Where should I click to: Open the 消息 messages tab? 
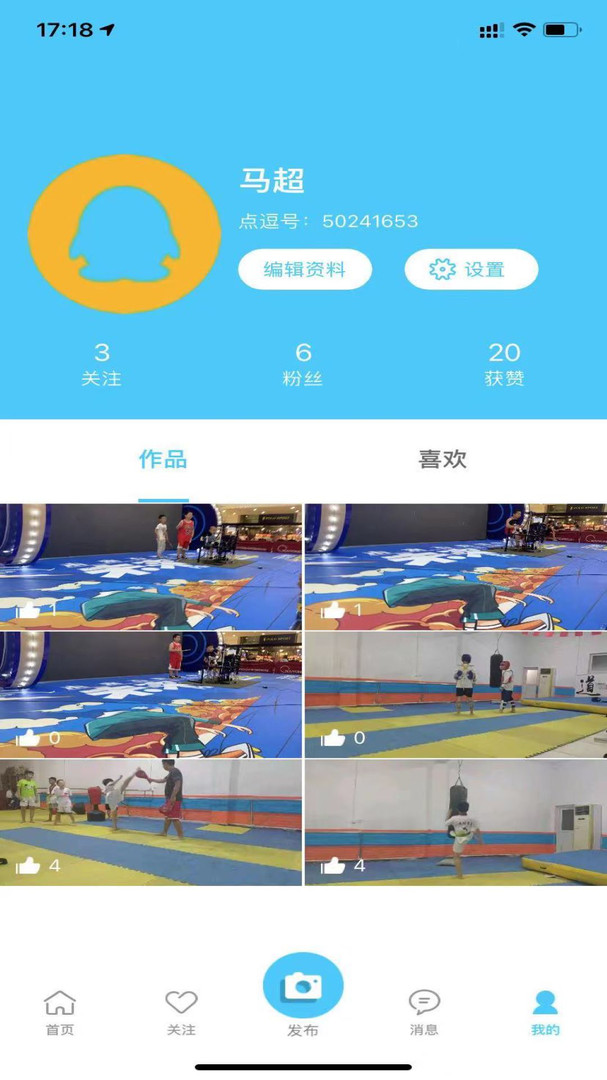click(x=424, y=1012)
